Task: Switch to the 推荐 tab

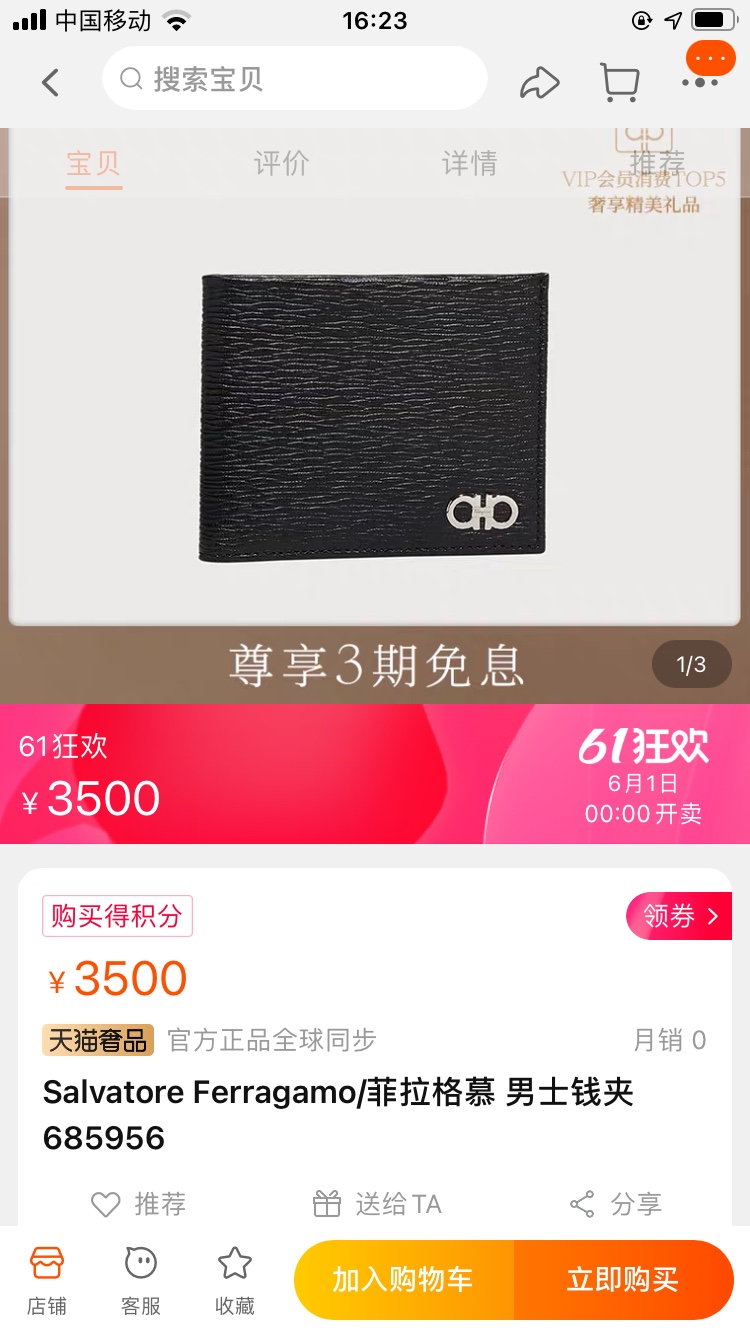Action: click(x=657, y=163)
